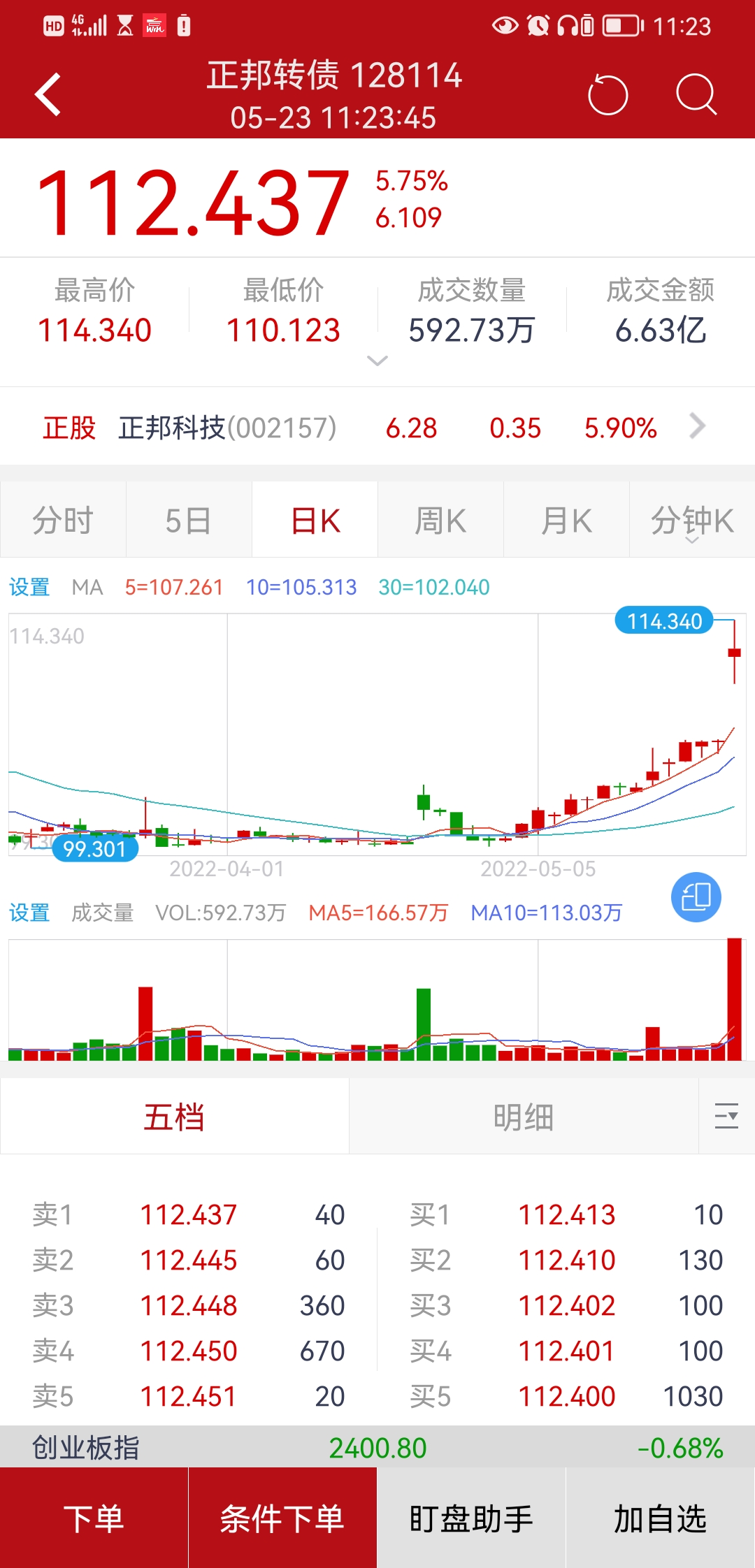The image size is (755, 1568).
Task: Open the search icon
Action: [x=696, y=94]
